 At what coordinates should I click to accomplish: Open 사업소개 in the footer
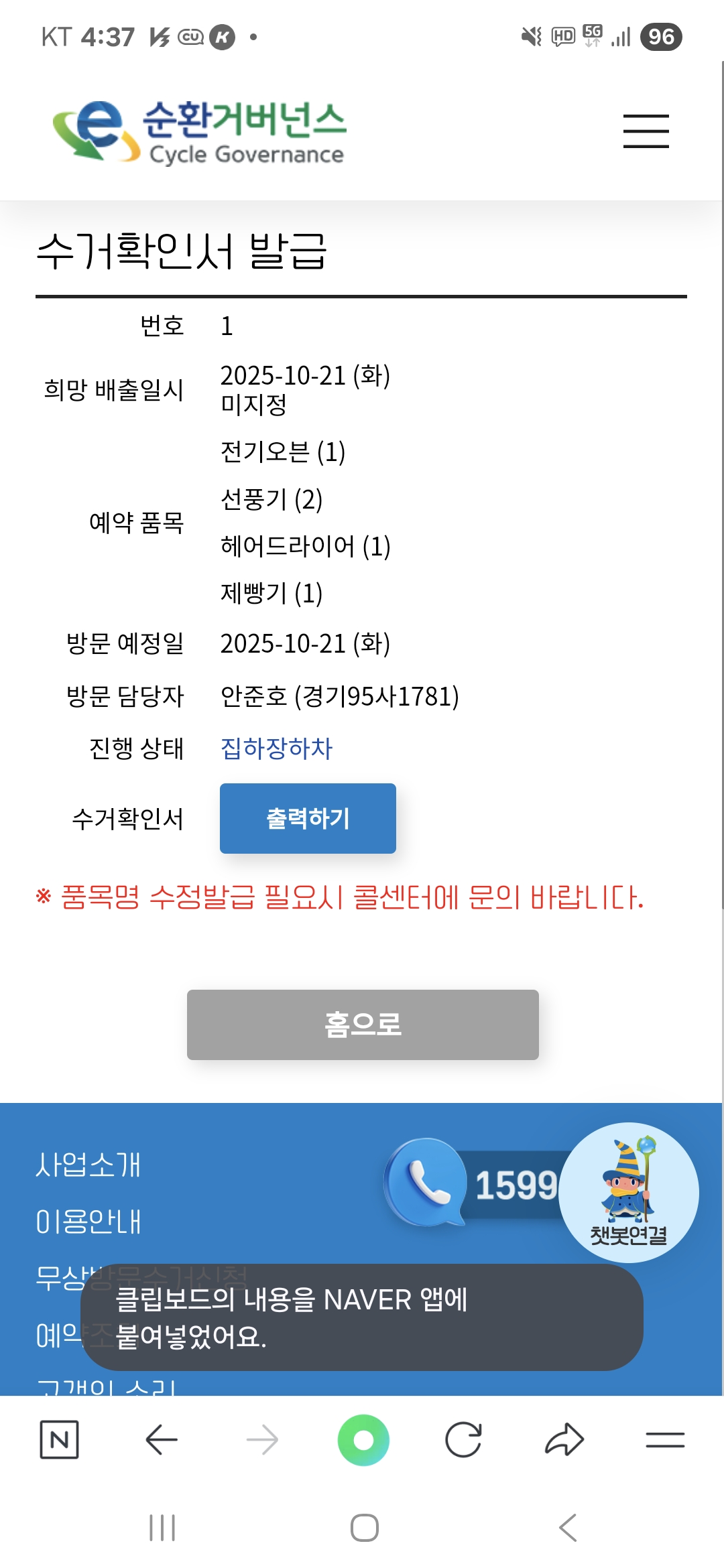[88, 1165]
